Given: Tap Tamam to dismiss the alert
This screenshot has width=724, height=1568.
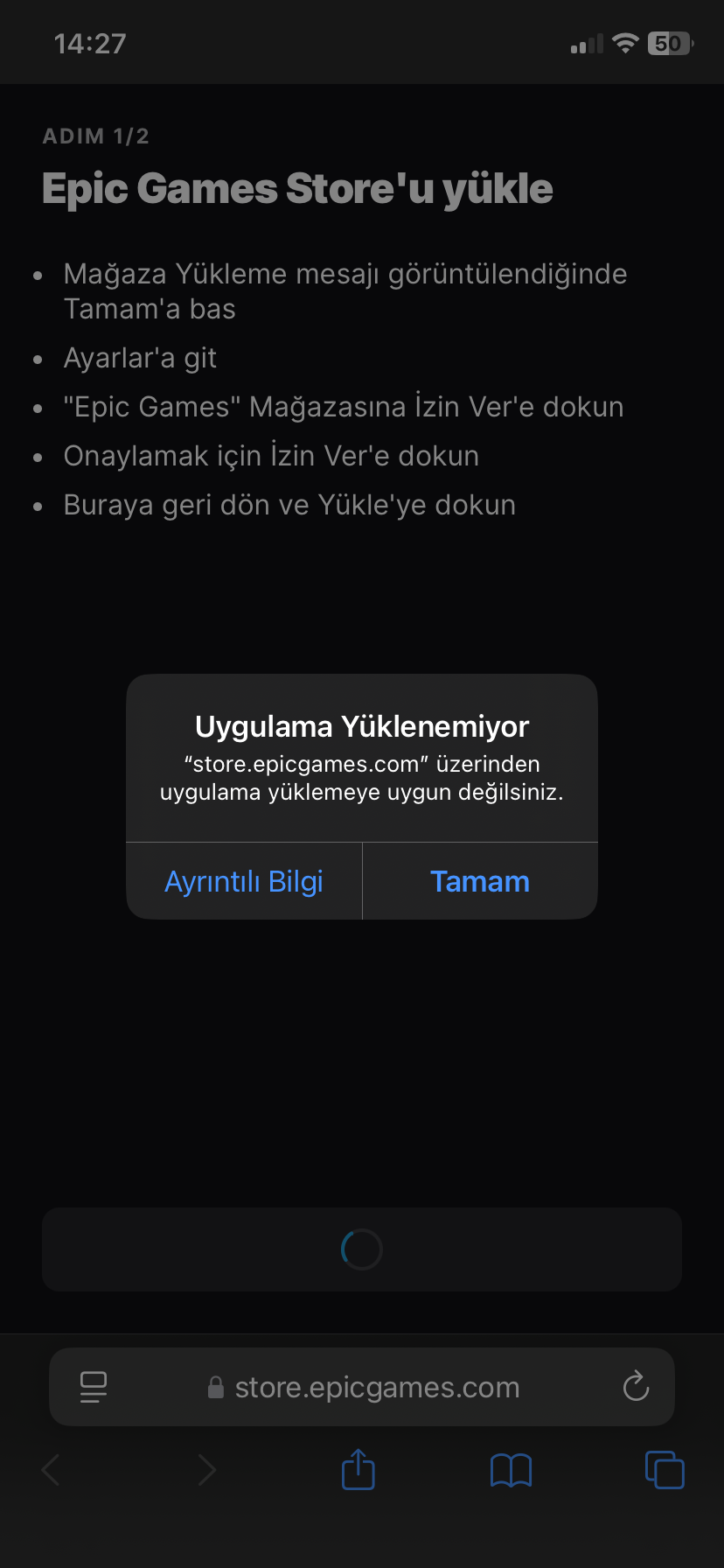Looking at the screenshot, I should point(479,881).
